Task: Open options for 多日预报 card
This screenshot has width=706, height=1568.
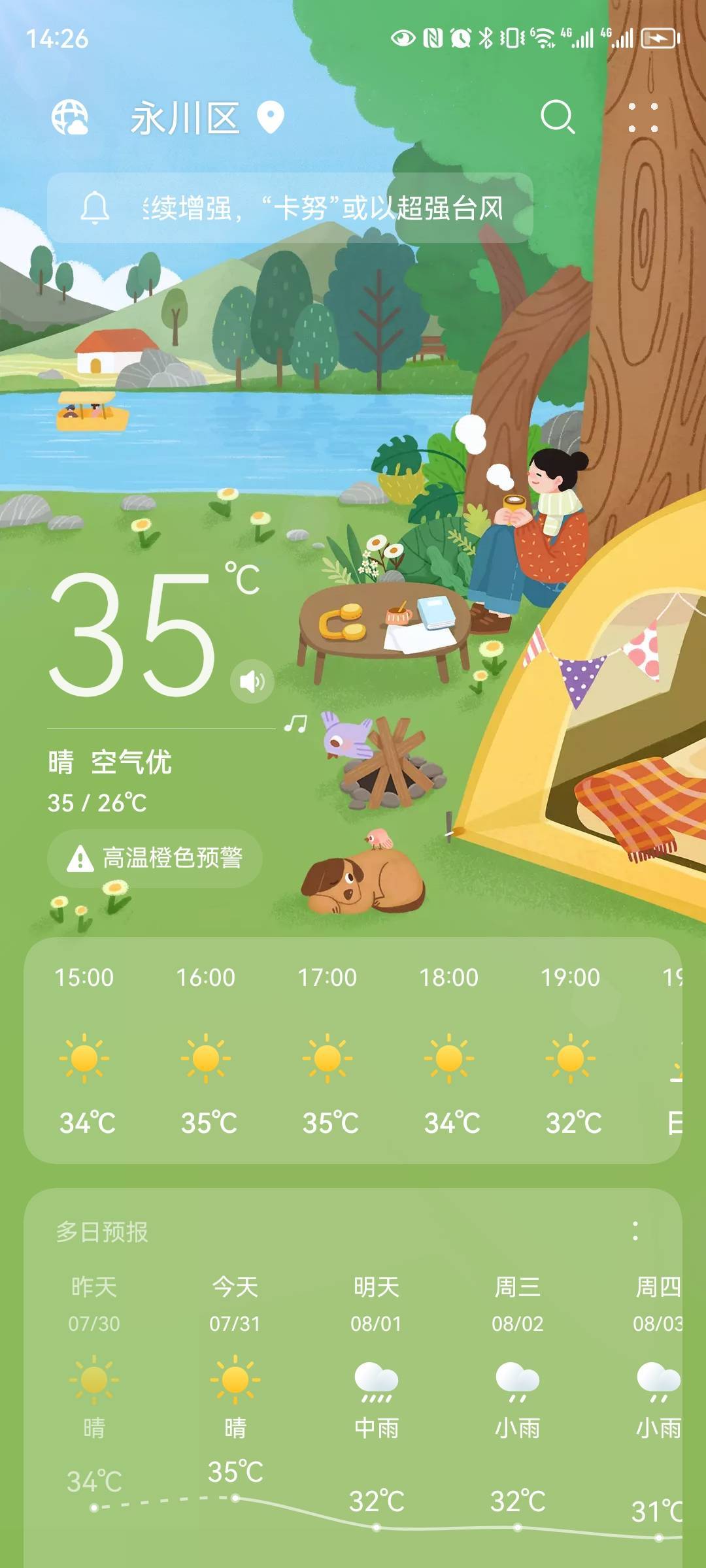Action: [635, 1232]
